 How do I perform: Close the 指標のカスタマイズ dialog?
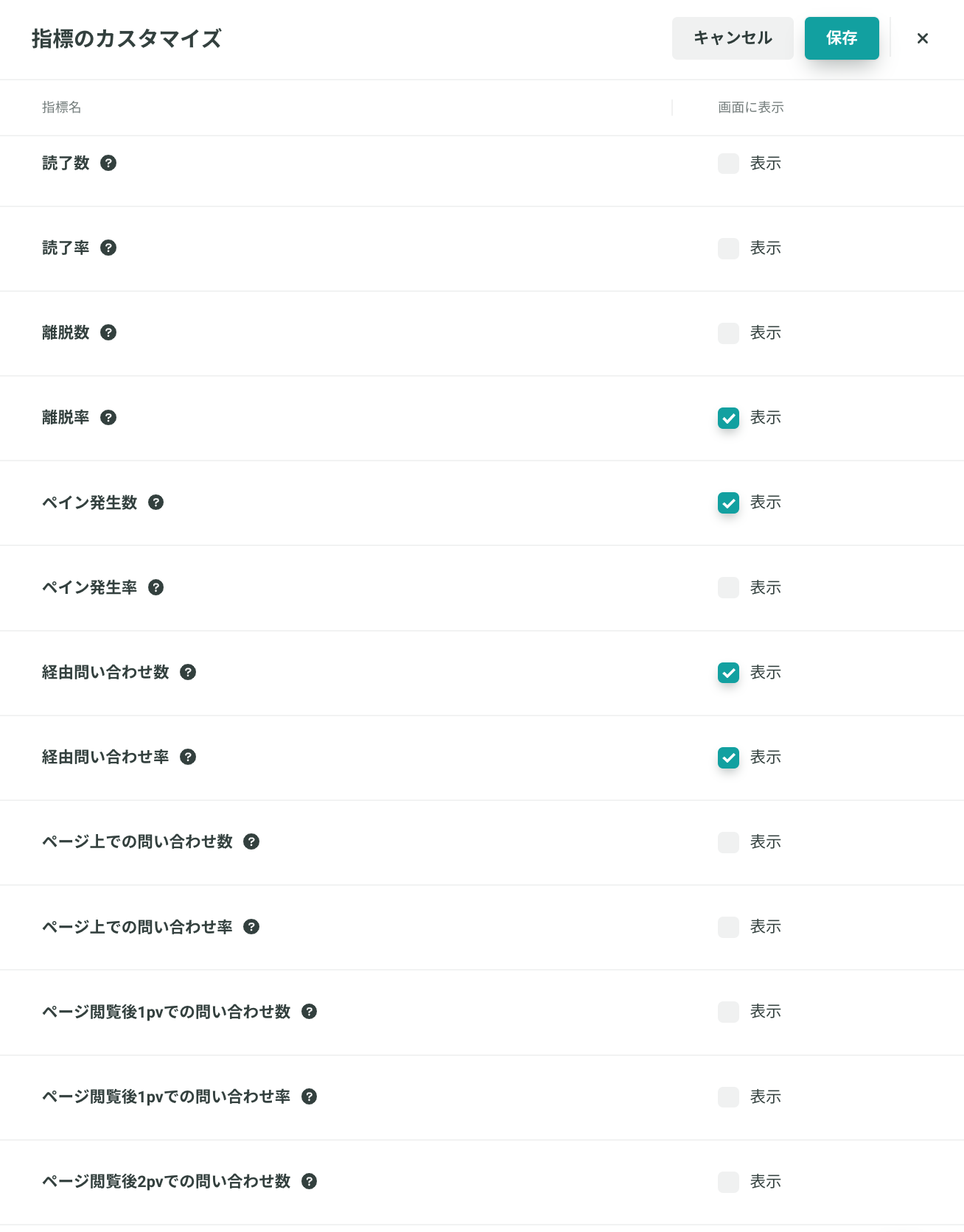click(x=922, y=38)
